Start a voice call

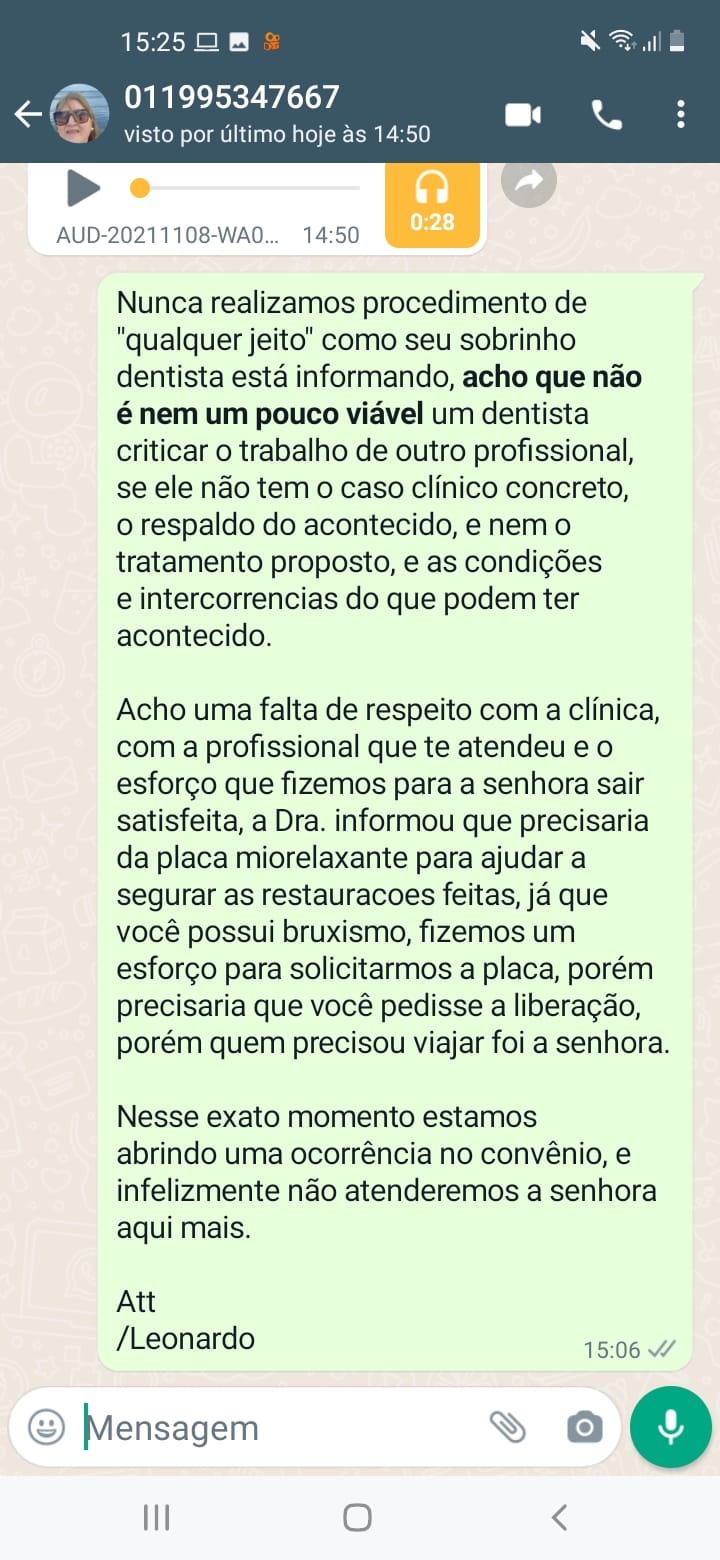click(606, 115)
